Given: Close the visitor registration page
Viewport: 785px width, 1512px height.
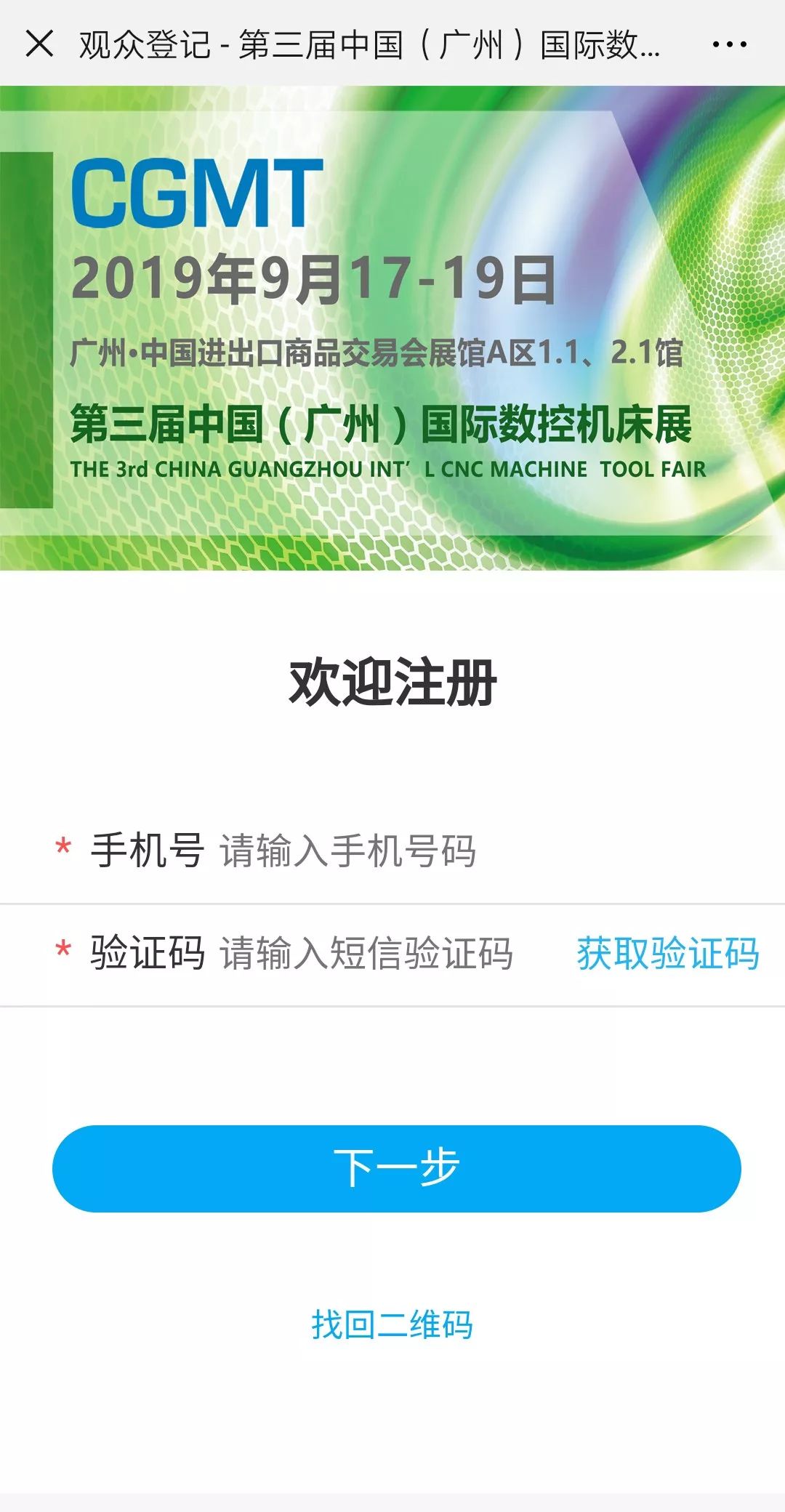Looking at the screenshot, I should click(x=39, y=44).
